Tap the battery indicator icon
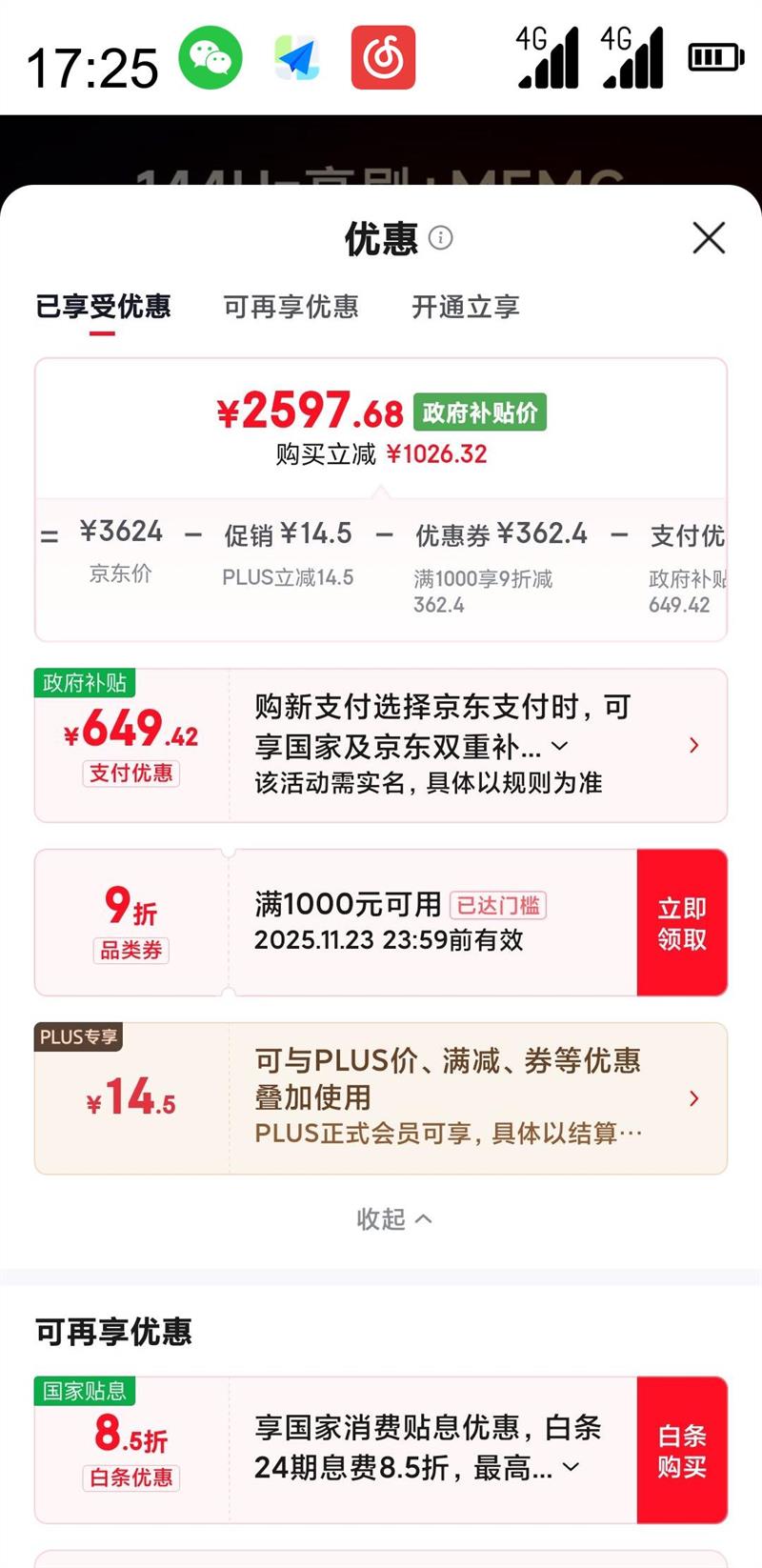 point(716,56)
